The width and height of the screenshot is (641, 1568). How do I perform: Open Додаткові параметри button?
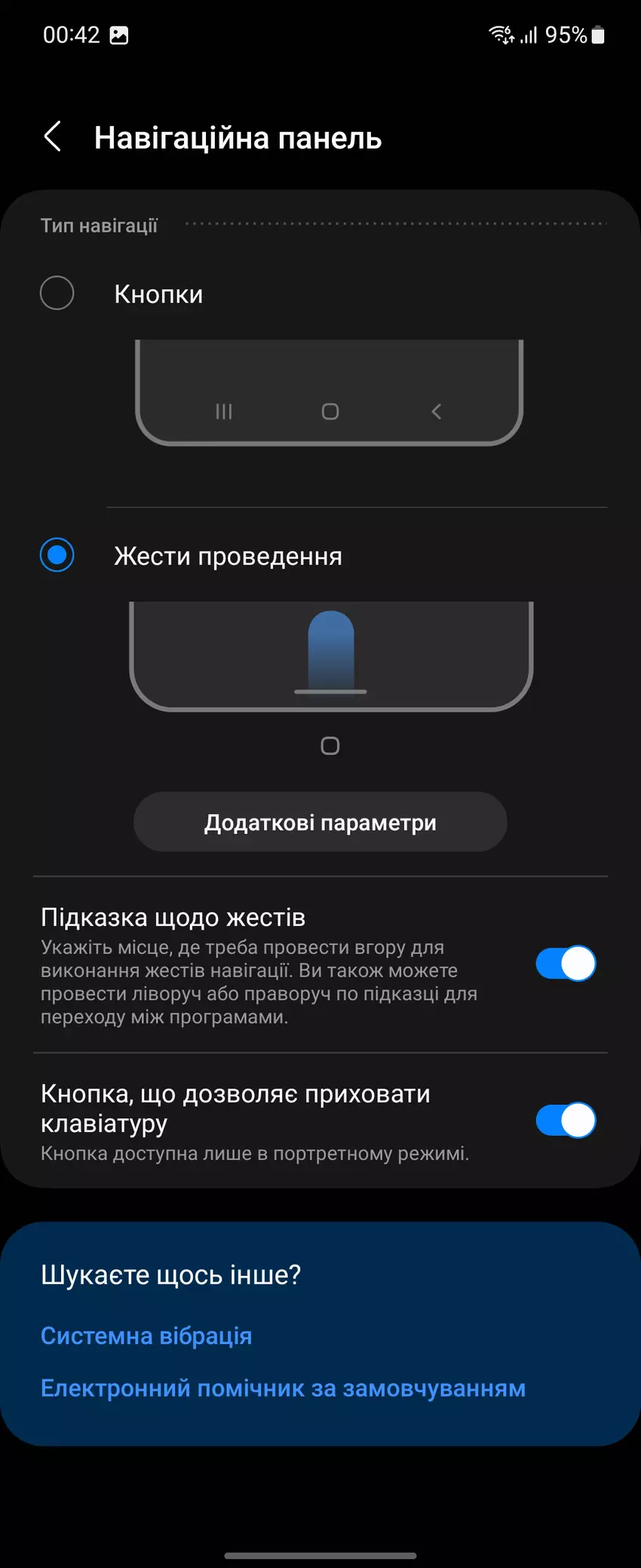point(320,822)
